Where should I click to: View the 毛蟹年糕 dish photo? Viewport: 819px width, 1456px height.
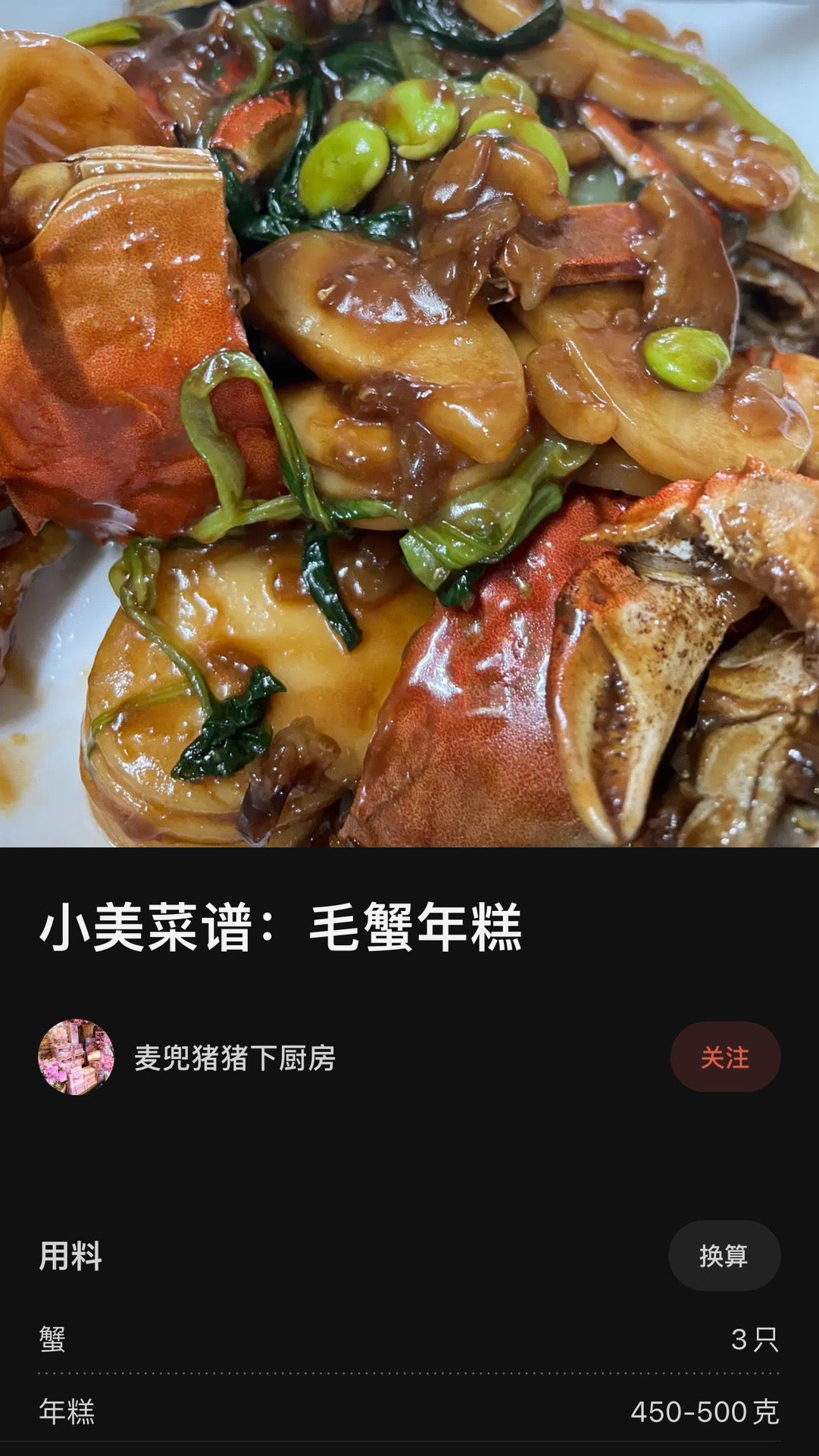coord(409,423)
